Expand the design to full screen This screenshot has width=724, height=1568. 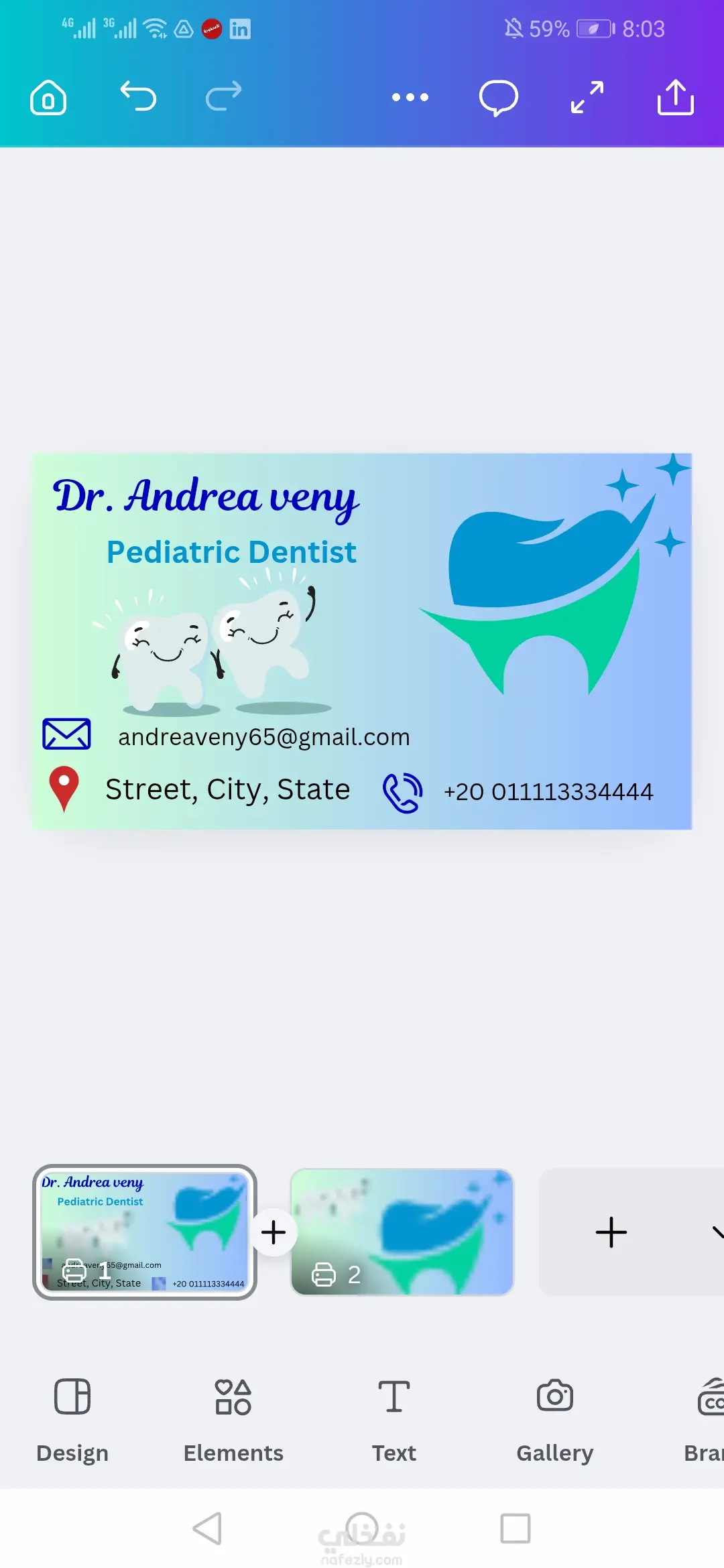tap(587, 98)
